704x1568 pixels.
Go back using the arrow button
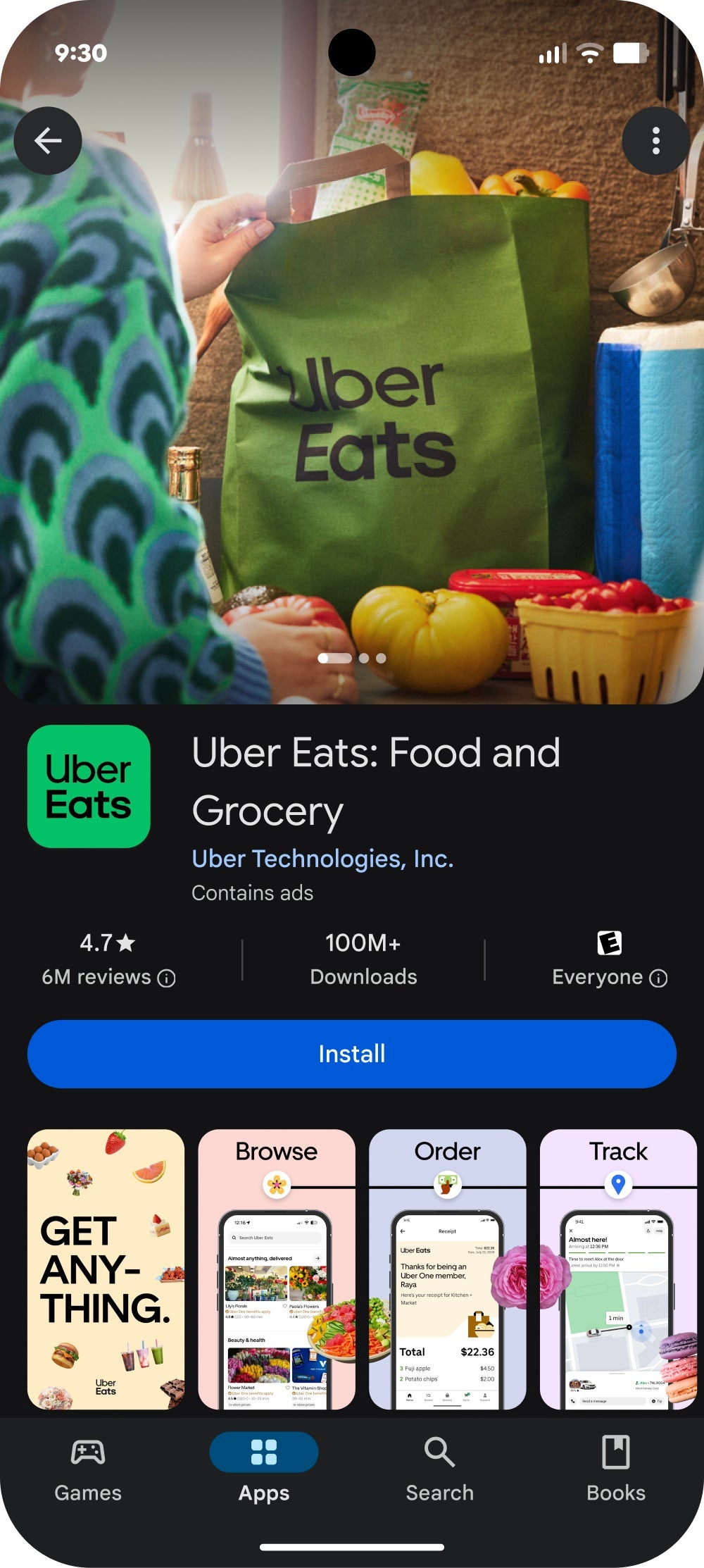pyautogui.click(x=48, y=141)
